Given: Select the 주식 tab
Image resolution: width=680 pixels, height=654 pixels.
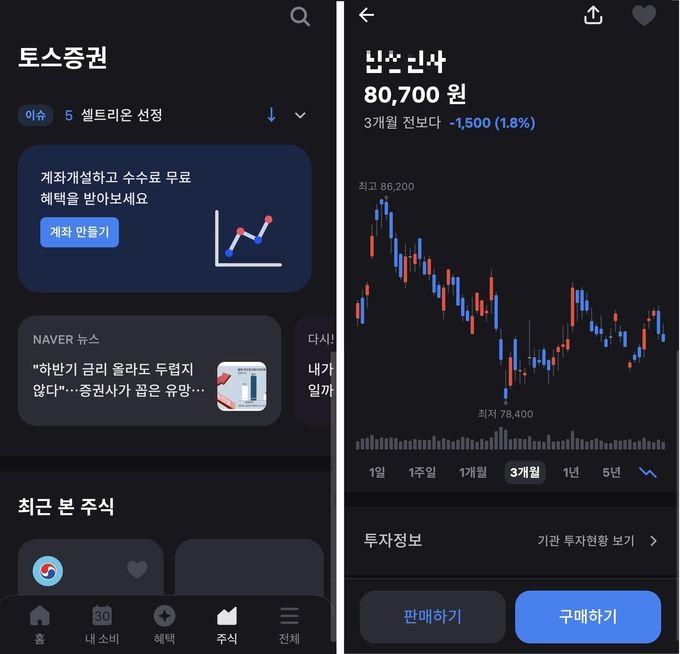Looking at the screenshot, I should point(227,625).
